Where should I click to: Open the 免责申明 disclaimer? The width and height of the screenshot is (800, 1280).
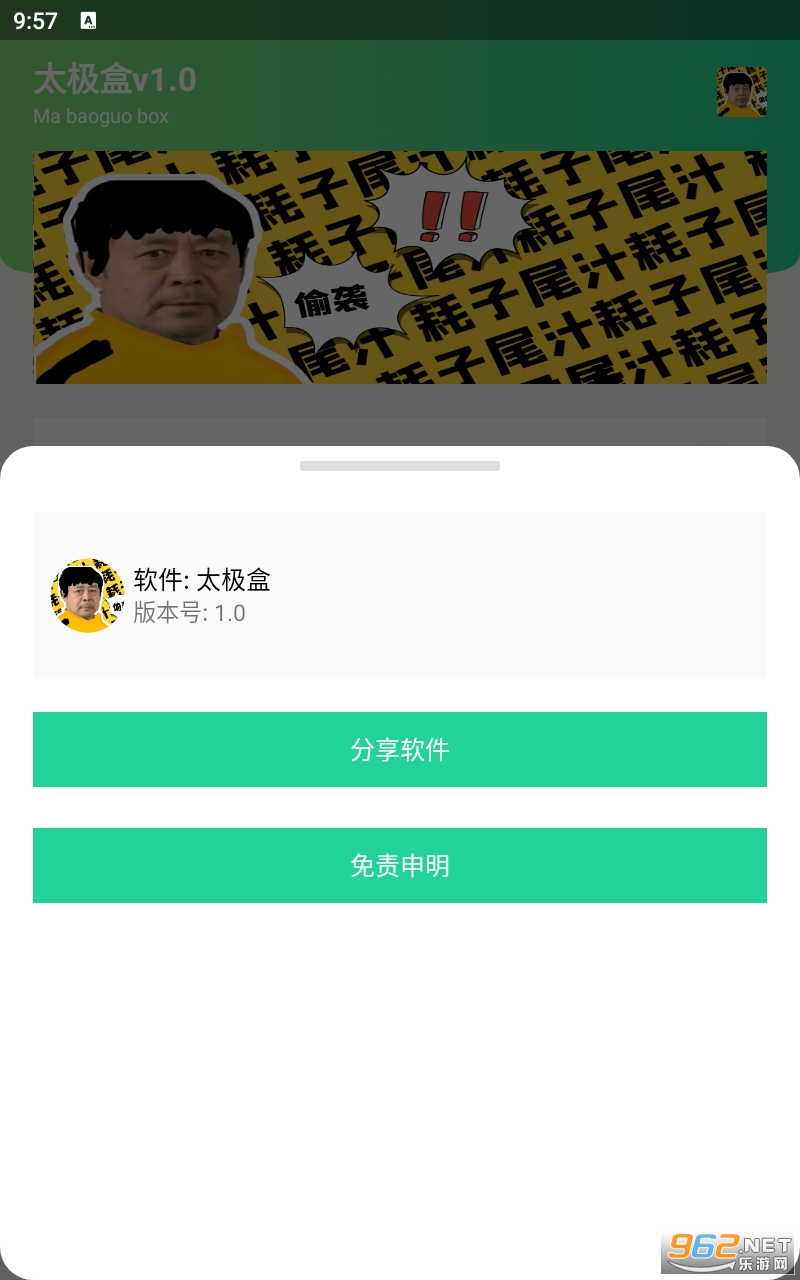pos(400,865)
